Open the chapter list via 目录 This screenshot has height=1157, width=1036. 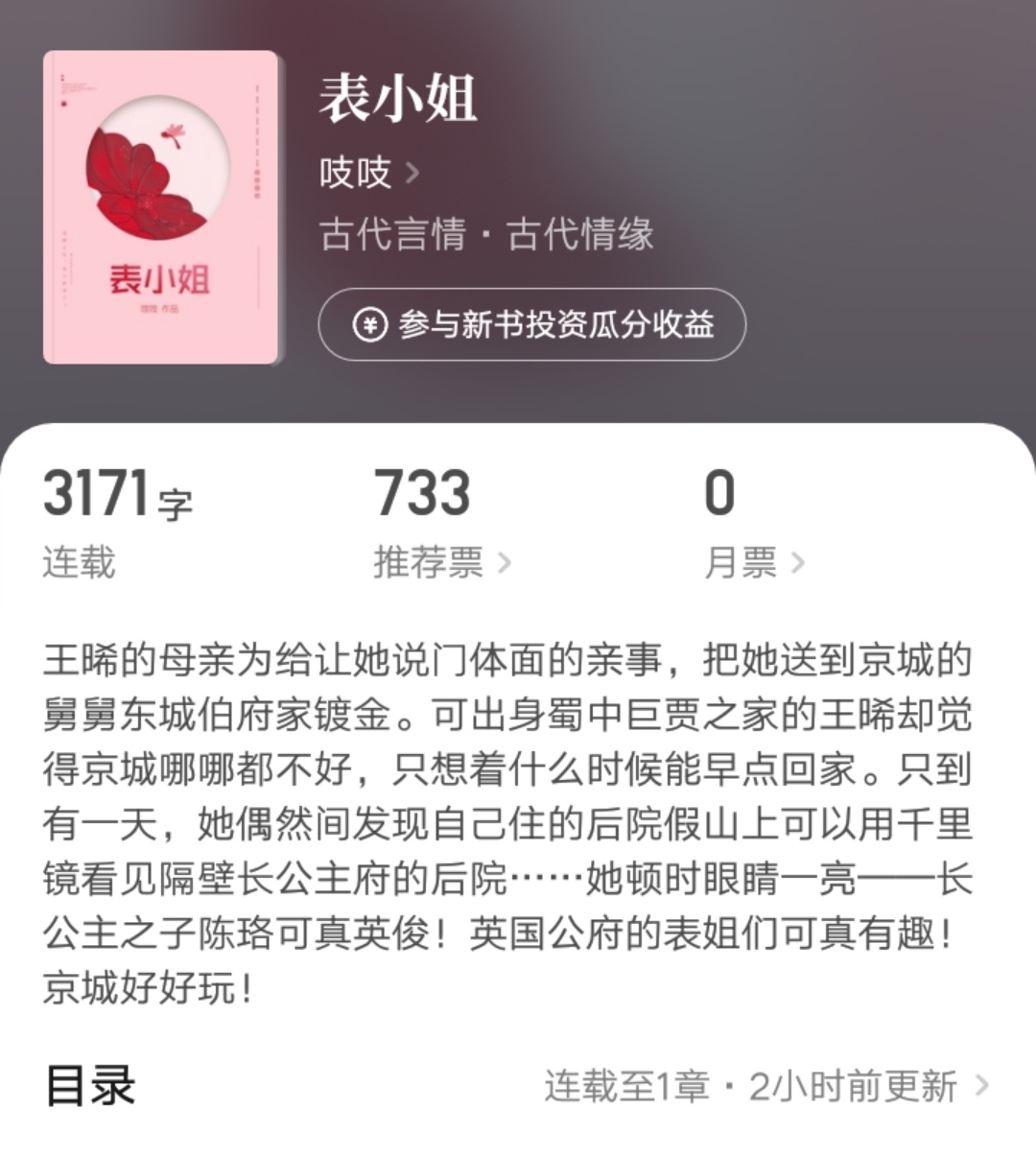coord(91,1087)
